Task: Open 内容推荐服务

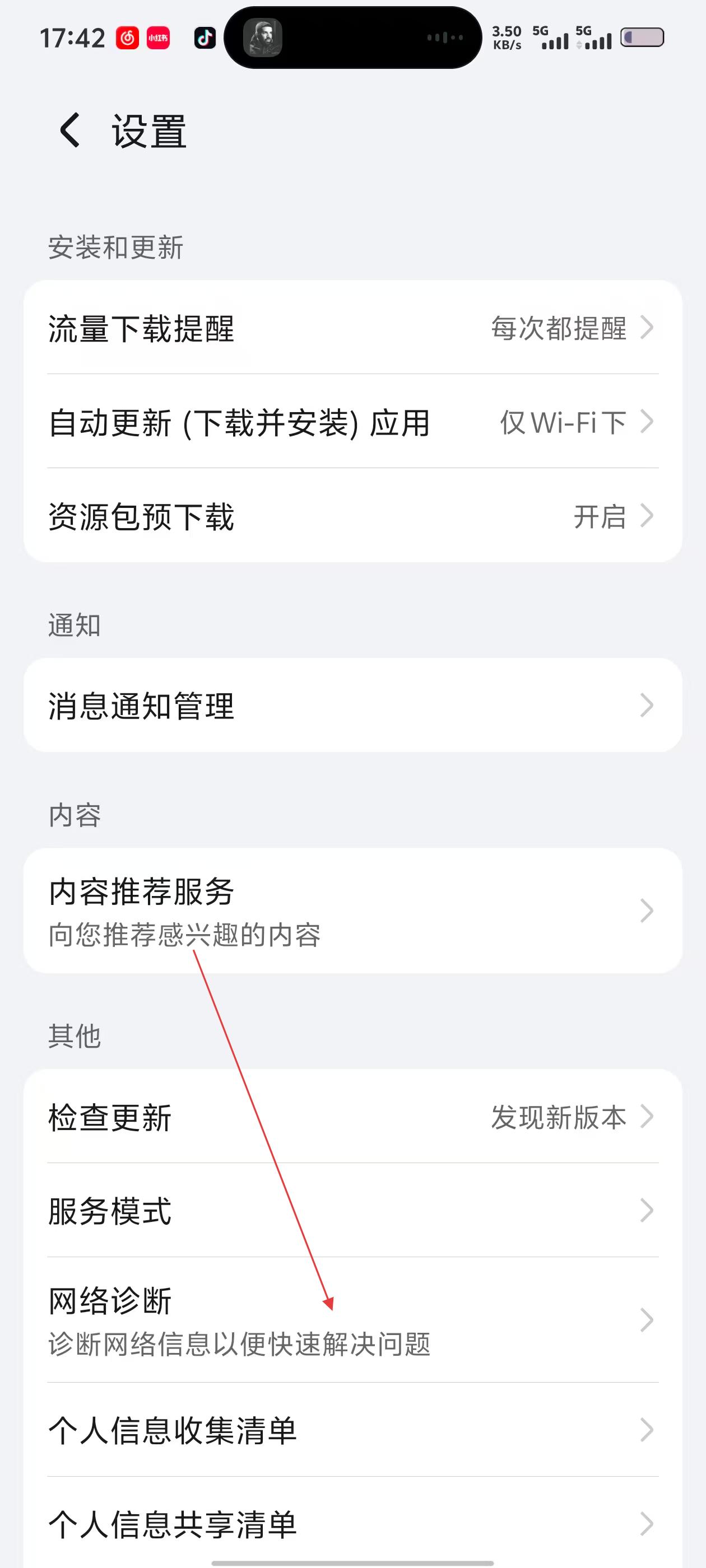Action: pyautogui.click(x=352, y=911)
